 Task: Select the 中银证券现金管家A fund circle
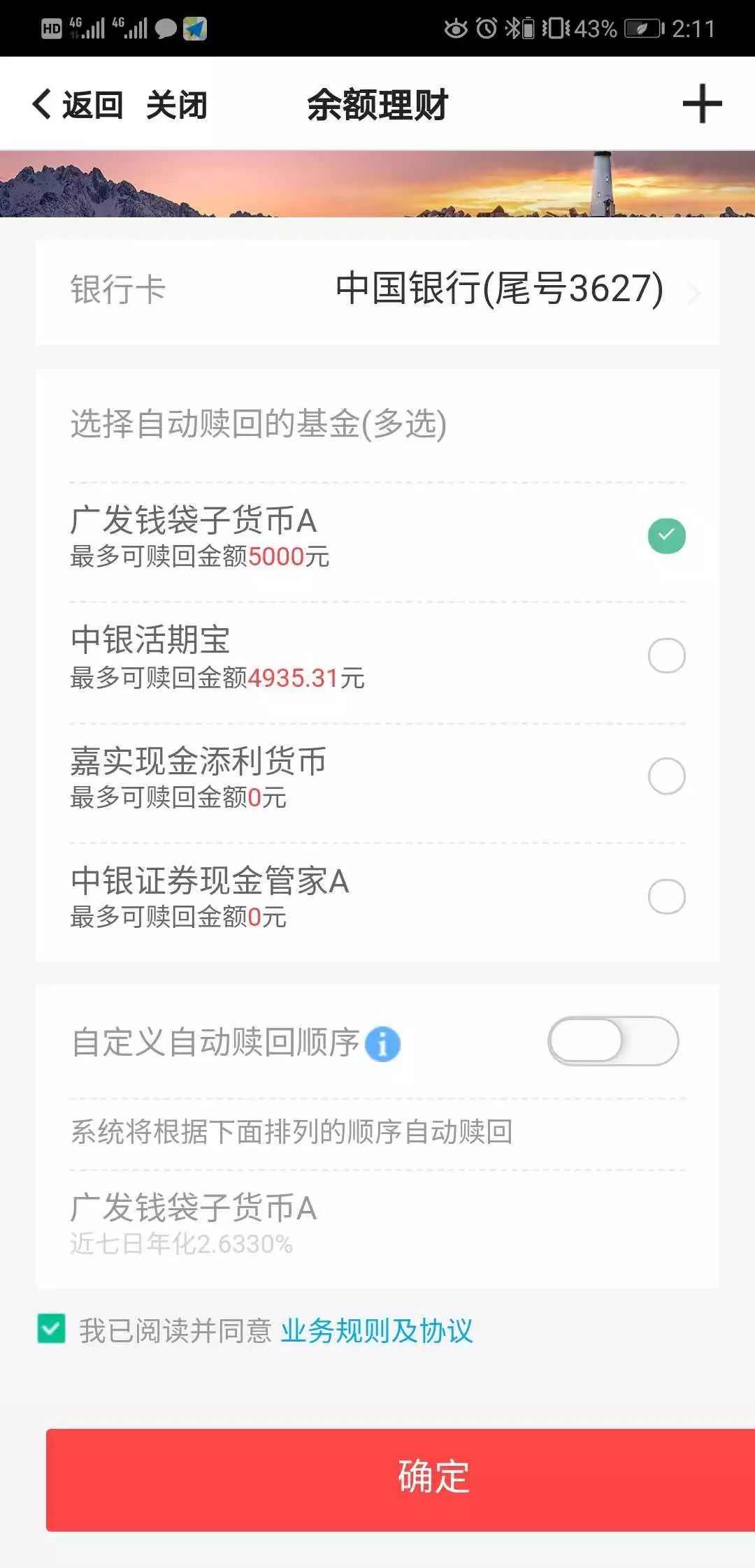click(x=666, y=897)
